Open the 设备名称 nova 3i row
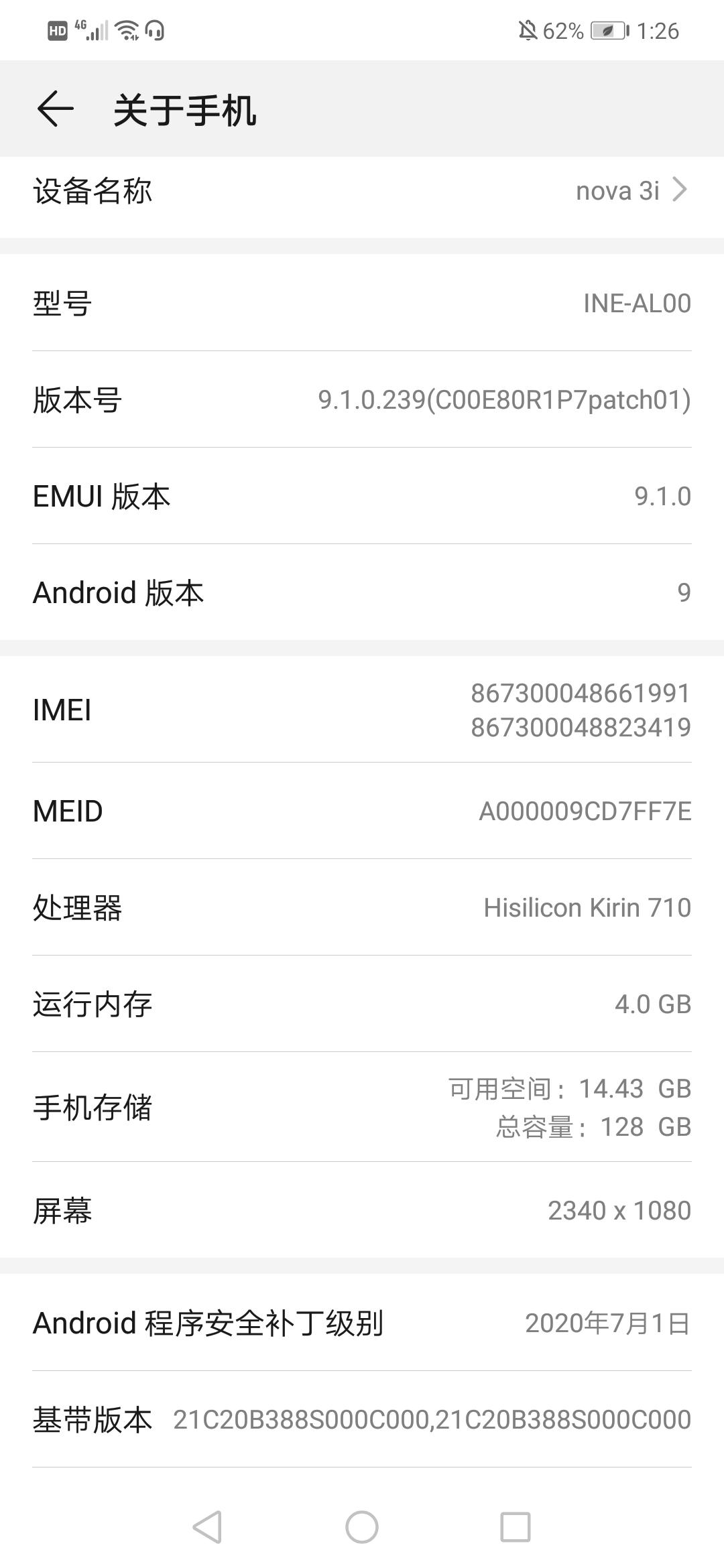Screen dimensions: 724x1568 tap(362, 191)
